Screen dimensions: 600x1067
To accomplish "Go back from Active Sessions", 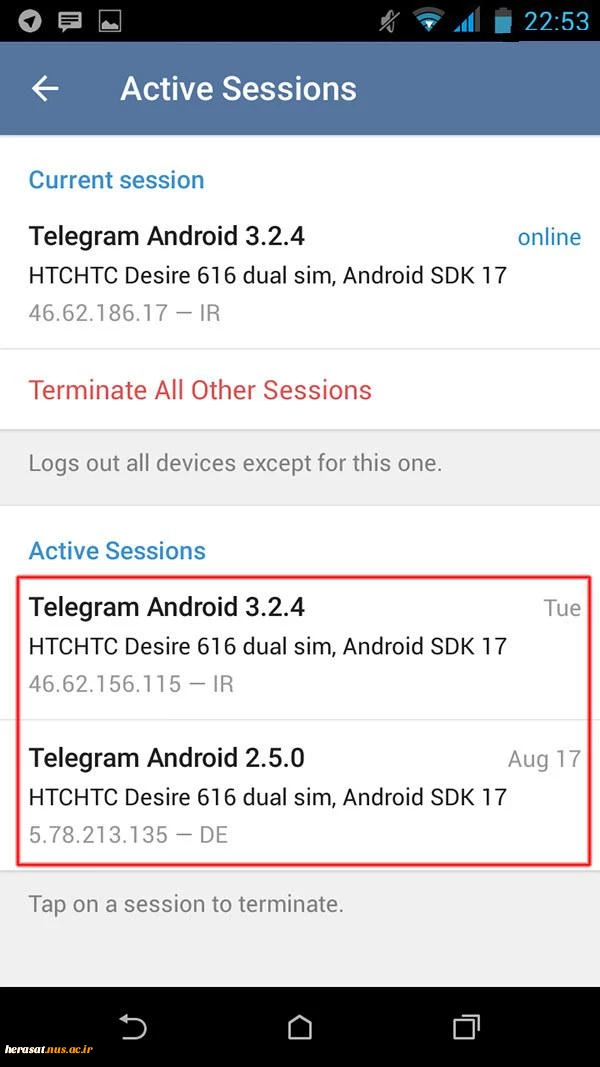I will pyautogui.click(x=45, y=88).
